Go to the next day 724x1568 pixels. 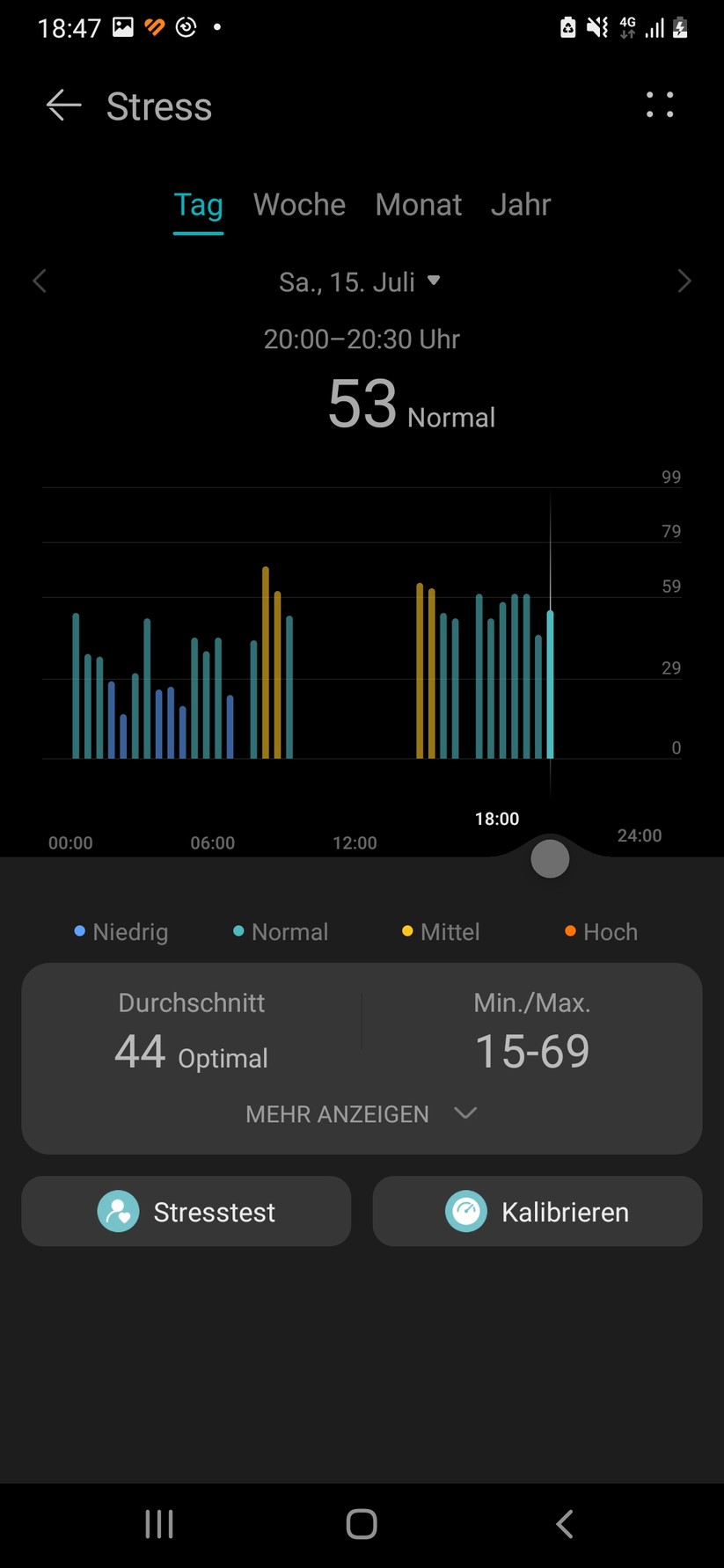pos(684,281)
